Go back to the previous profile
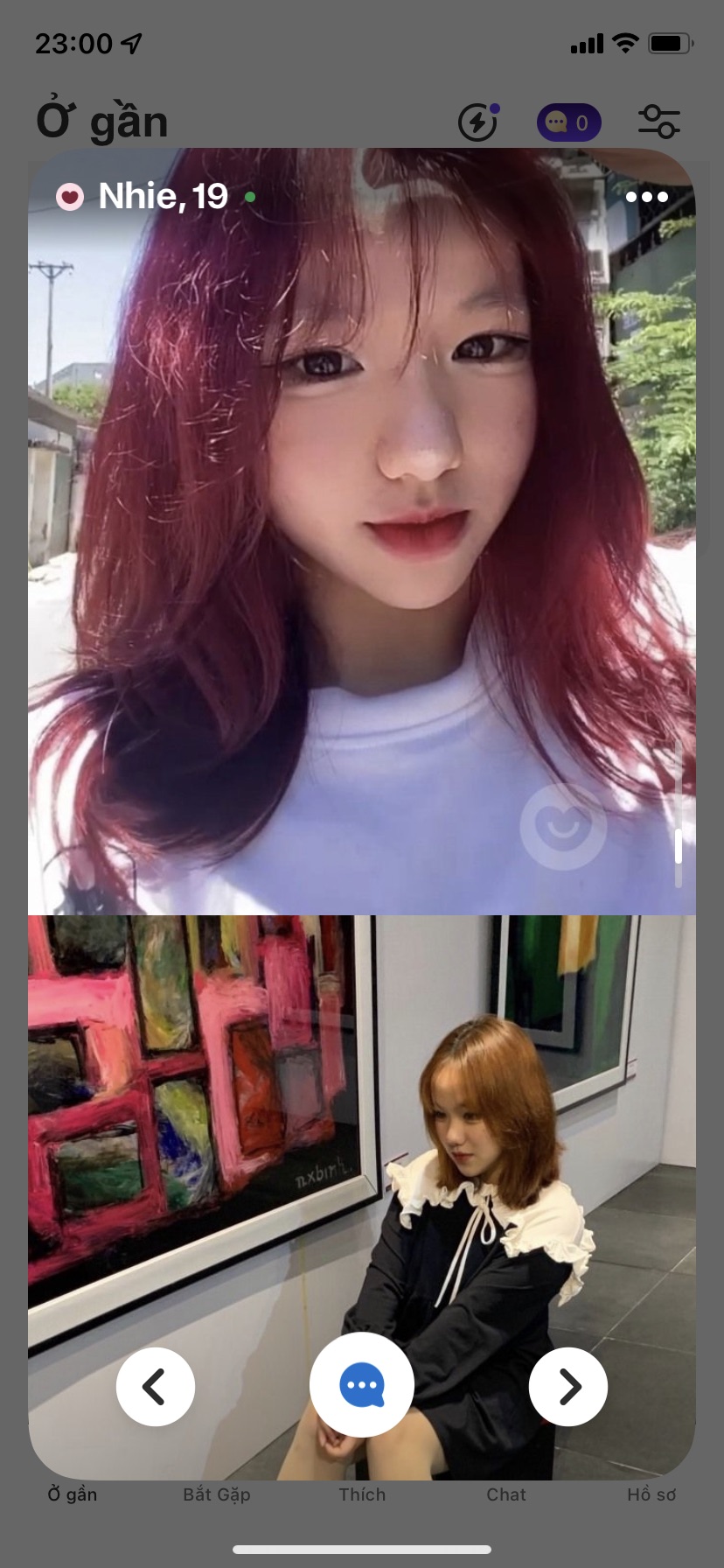This screenshot has height=1568, width=724. click(156, 1387)
